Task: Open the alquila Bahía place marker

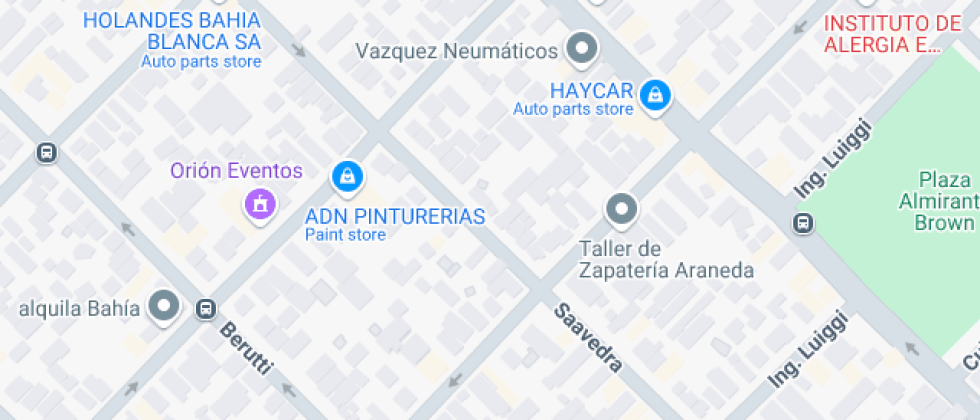Action: [x=163, y=306]
